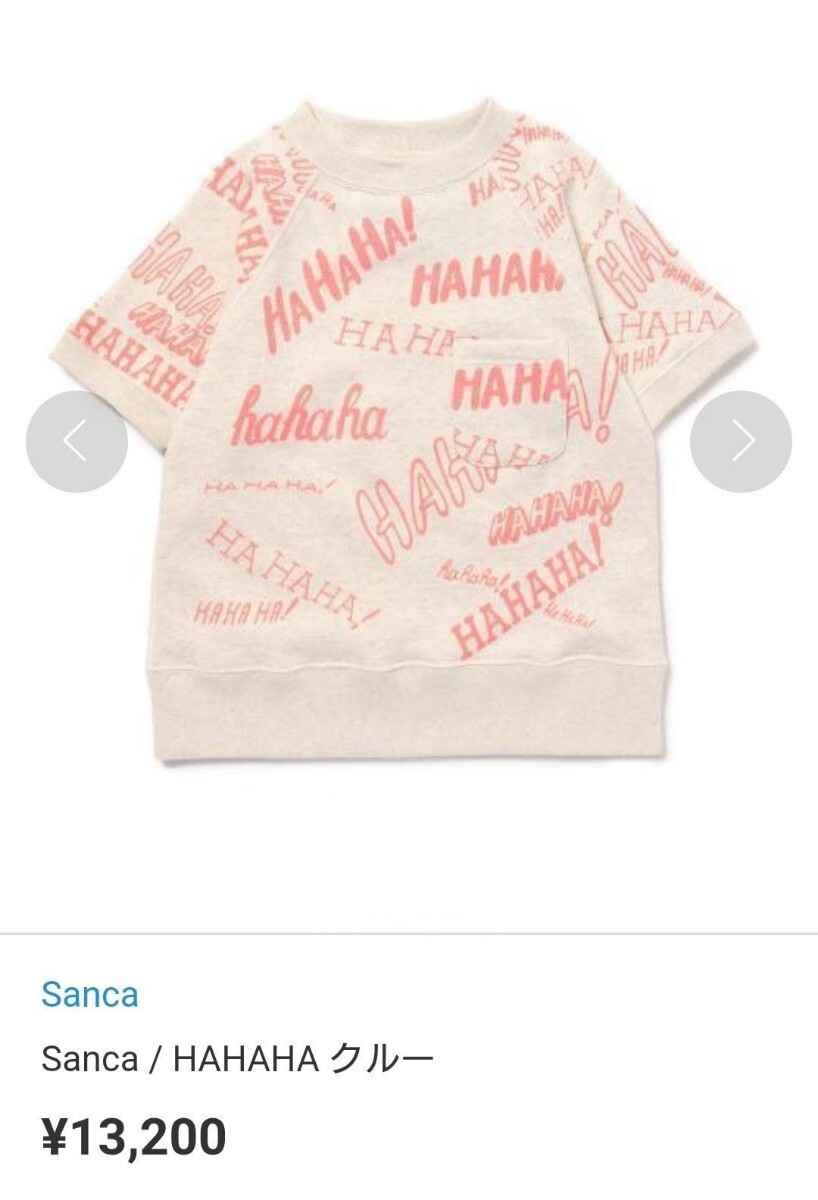Open the Sanca brand link
The width and height of the screenshot is (818, 1200).
pyautogui.click(x=90, y=995)
